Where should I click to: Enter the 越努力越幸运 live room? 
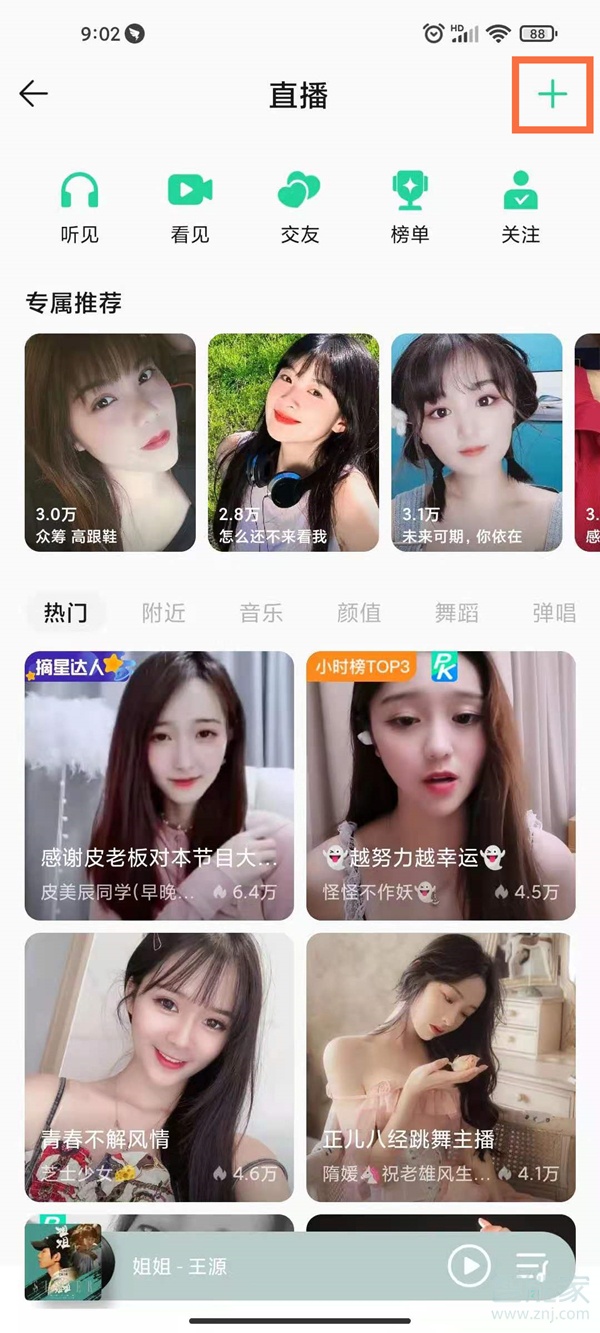440,785
